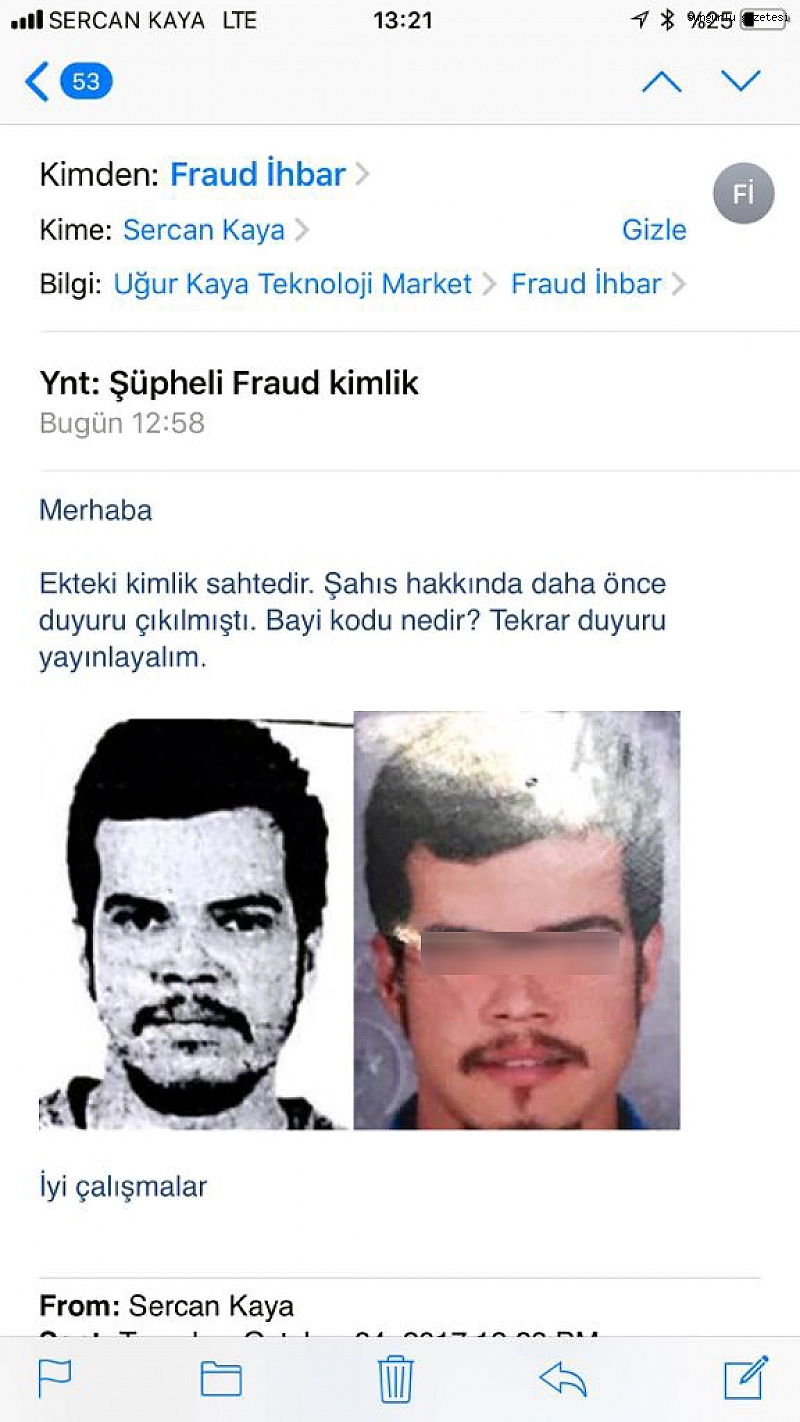Open Fraud İhbar in the Bilgi line
This screenshot has width=800, height=1422.
pos(586,284)
